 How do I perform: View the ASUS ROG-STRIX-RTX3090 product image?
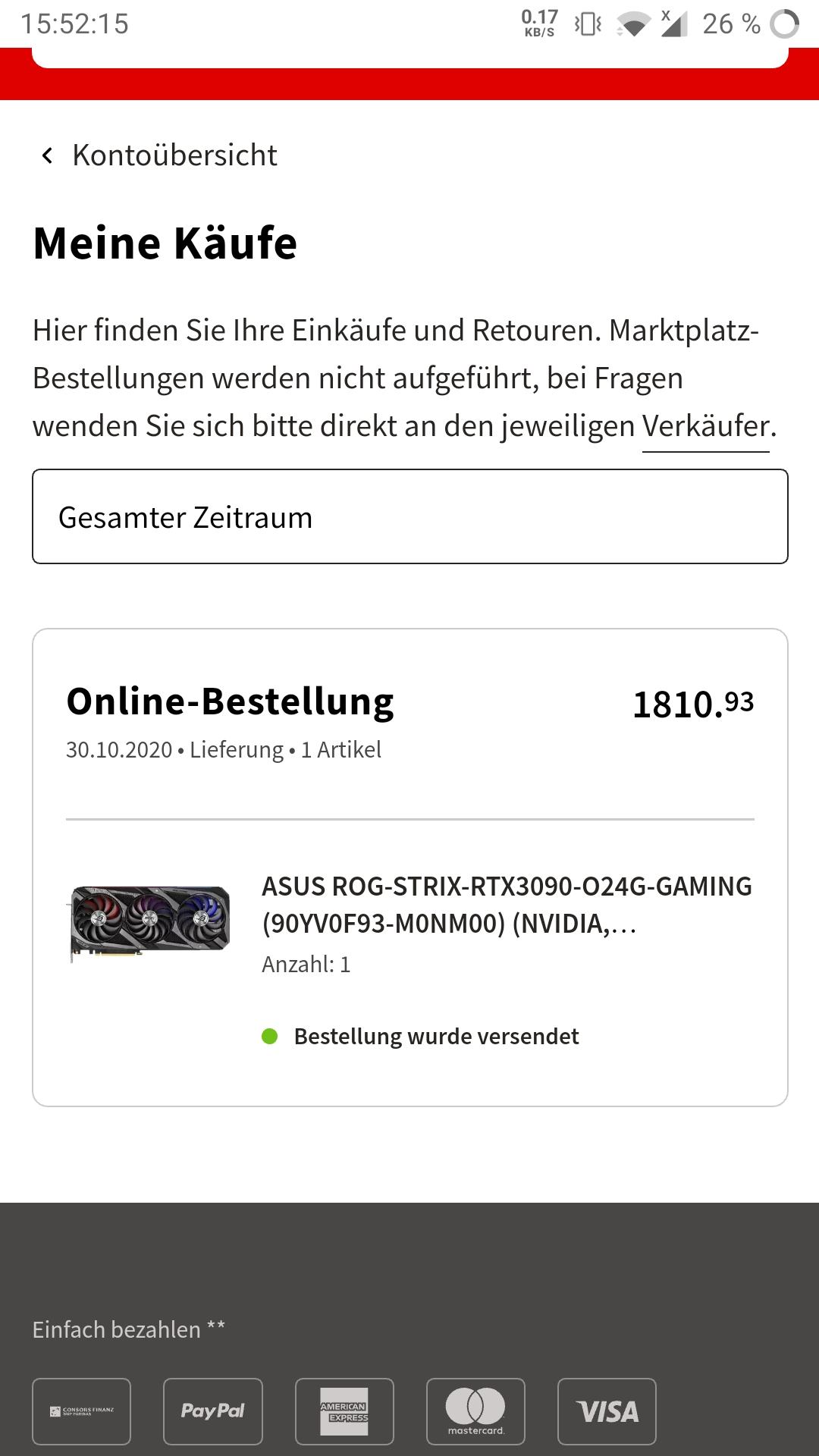pyautogui.click(x=150, y=921)
